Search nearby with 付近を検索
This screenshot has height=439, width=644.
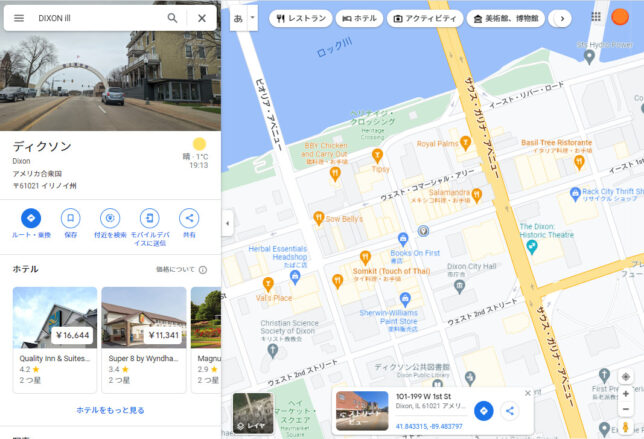(110, 218)
